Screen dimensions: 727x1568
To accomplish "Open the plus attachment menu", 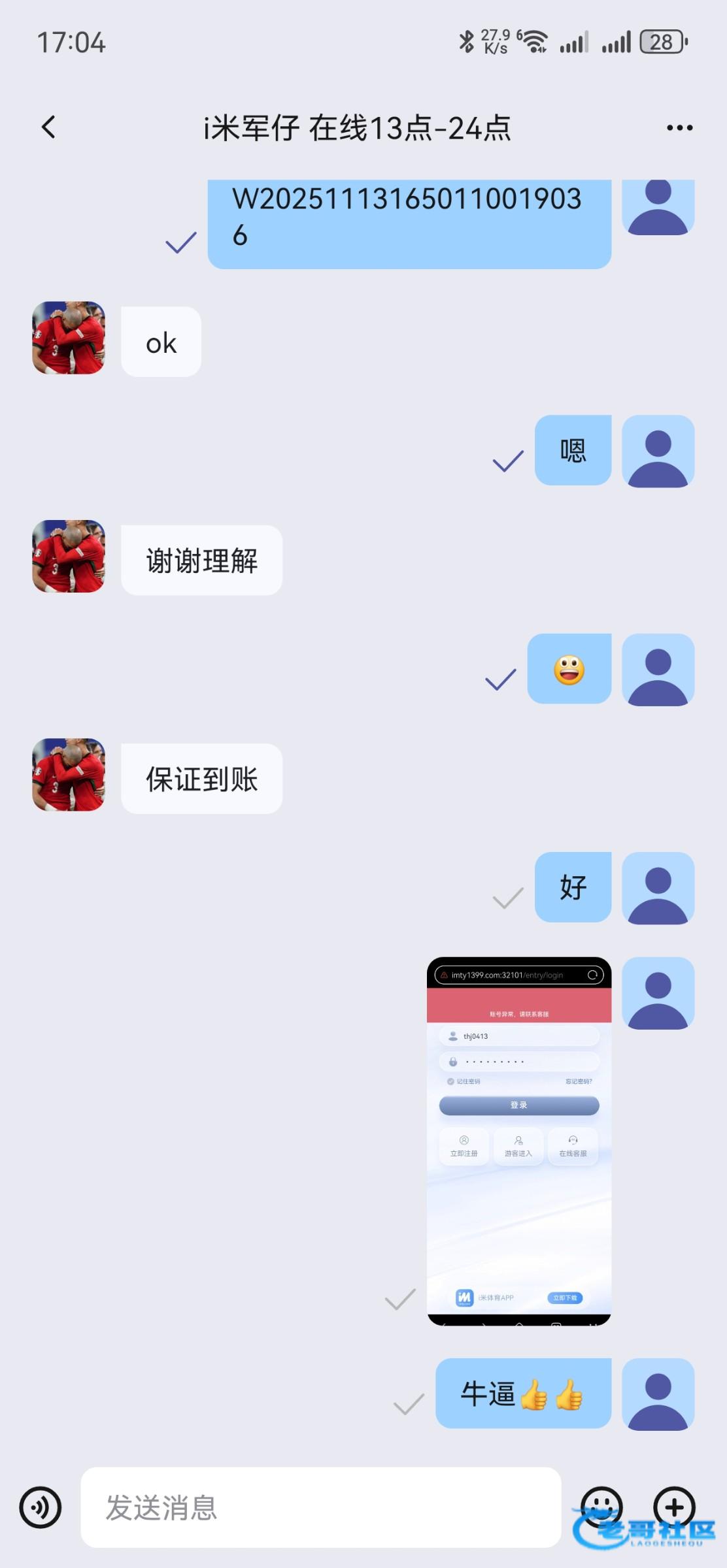I will (674, 1506).
